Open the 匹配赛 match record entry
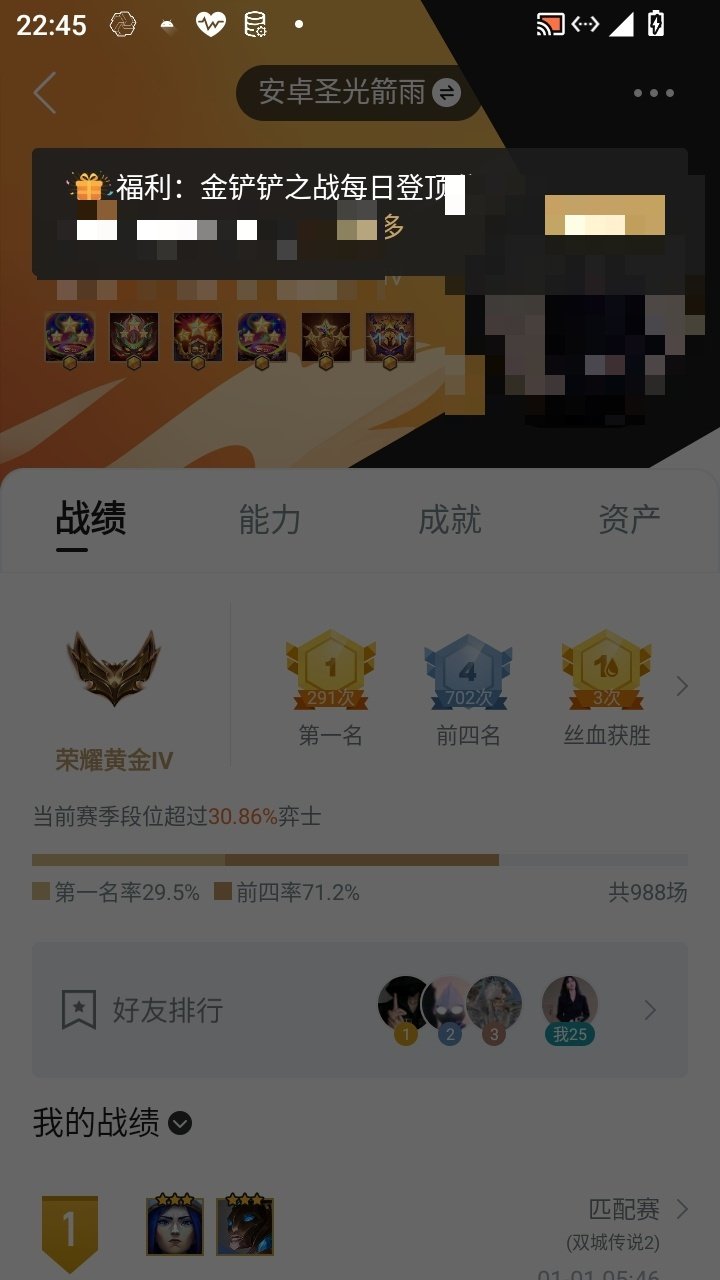The height and width of the screenshot is (1280, 720). [x=623, y=1209]
